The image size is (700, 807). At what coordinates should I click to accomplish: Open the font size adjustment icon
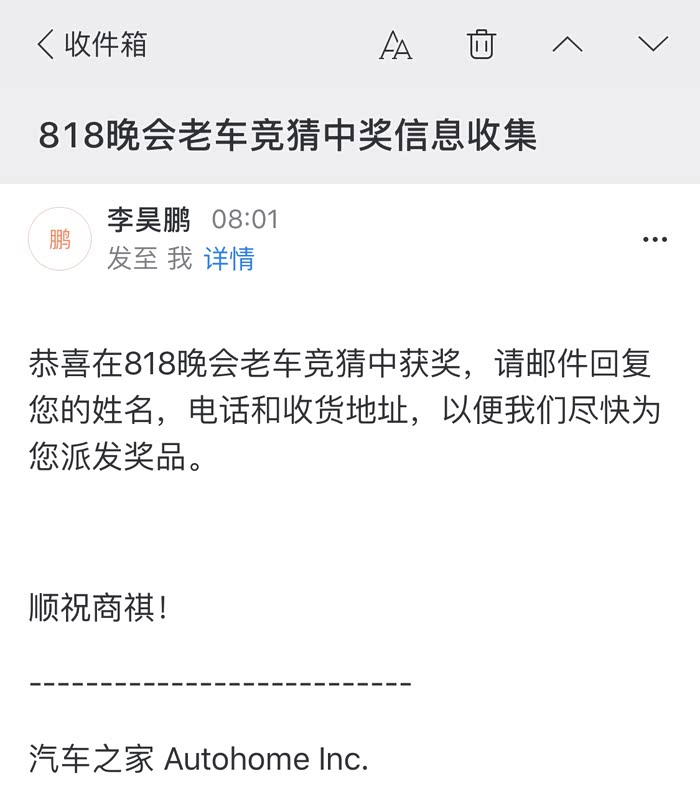pyautogui.click(x=395, y=45)
